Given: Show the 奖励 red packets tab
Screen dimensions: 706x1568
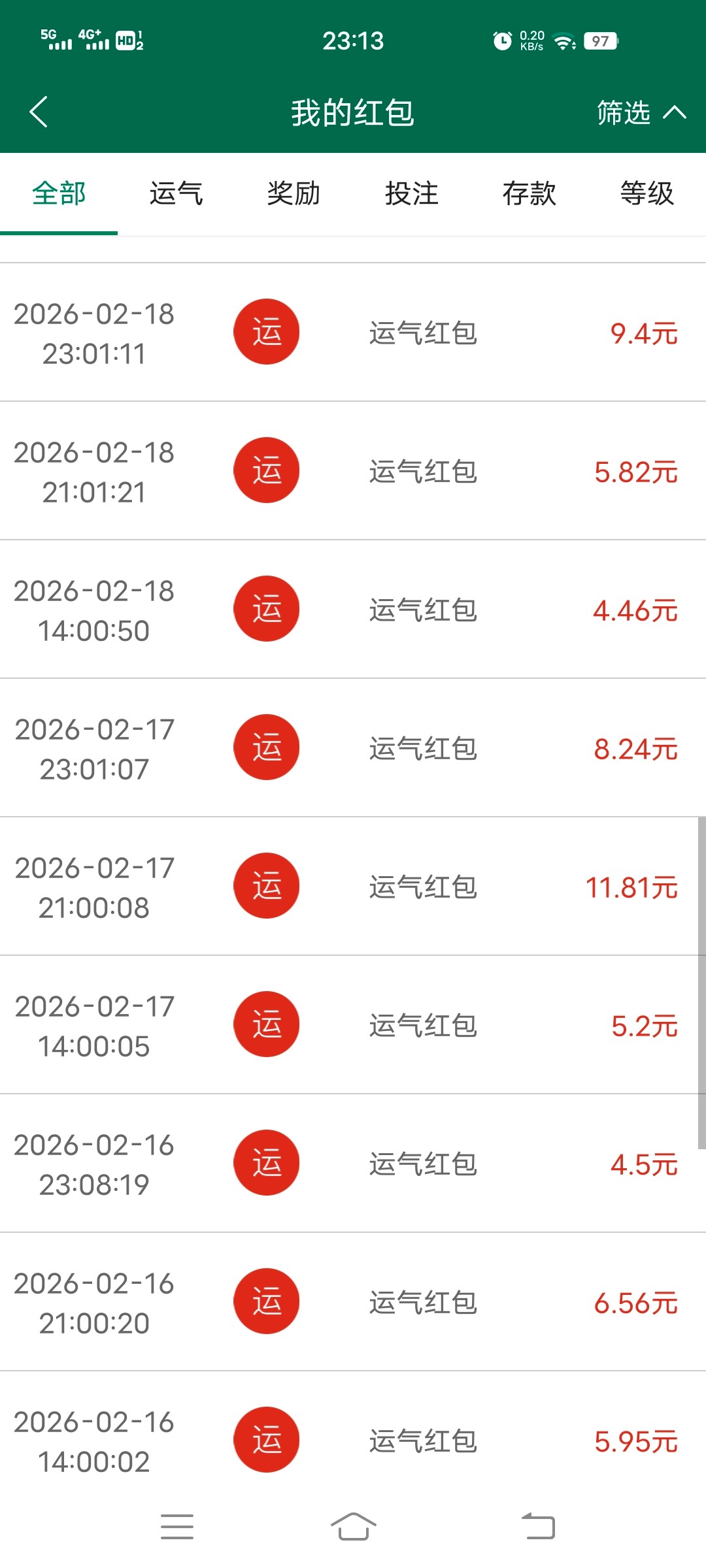Looking at the screenshot, I should tap(294, 193).
